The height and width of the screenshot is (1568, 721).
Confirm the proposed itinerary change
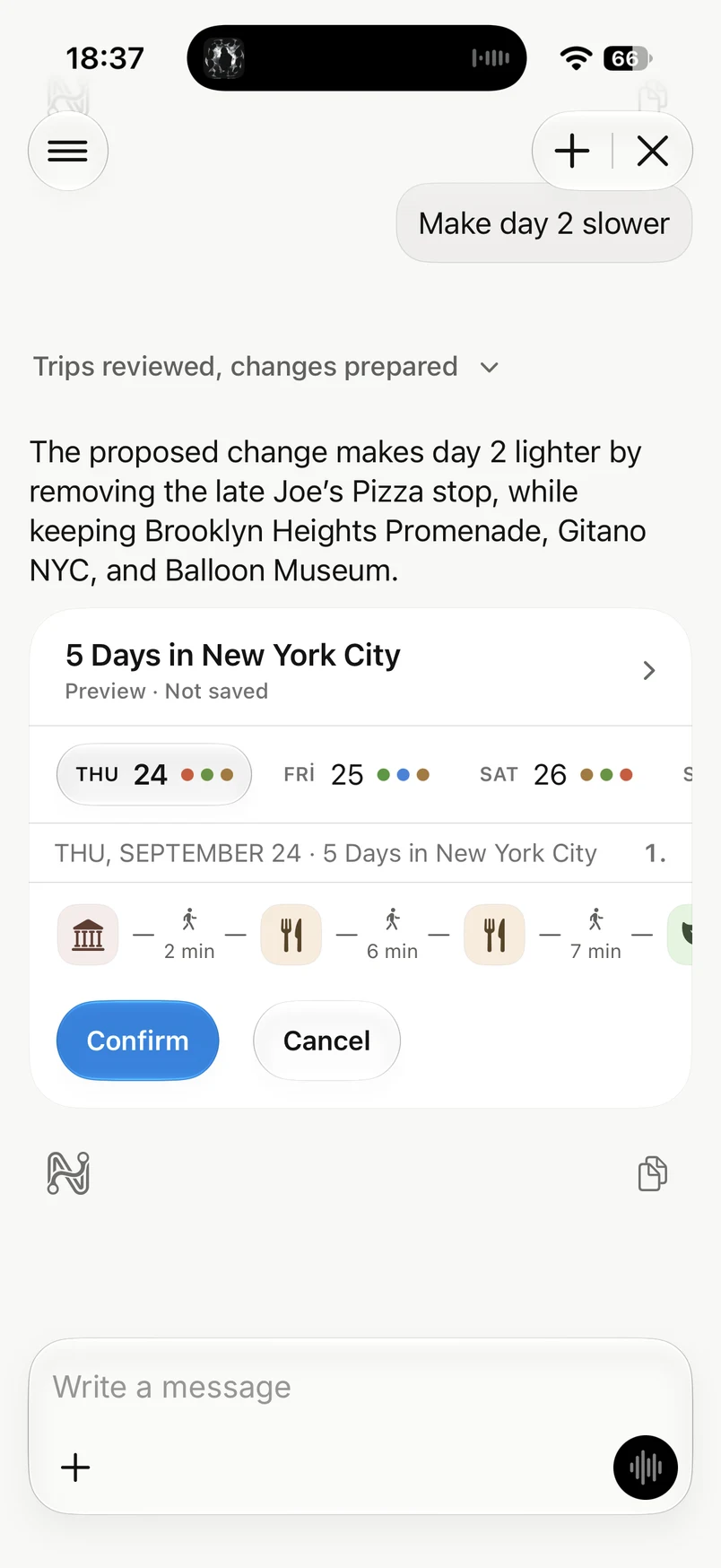click(x=137, y=1041)
